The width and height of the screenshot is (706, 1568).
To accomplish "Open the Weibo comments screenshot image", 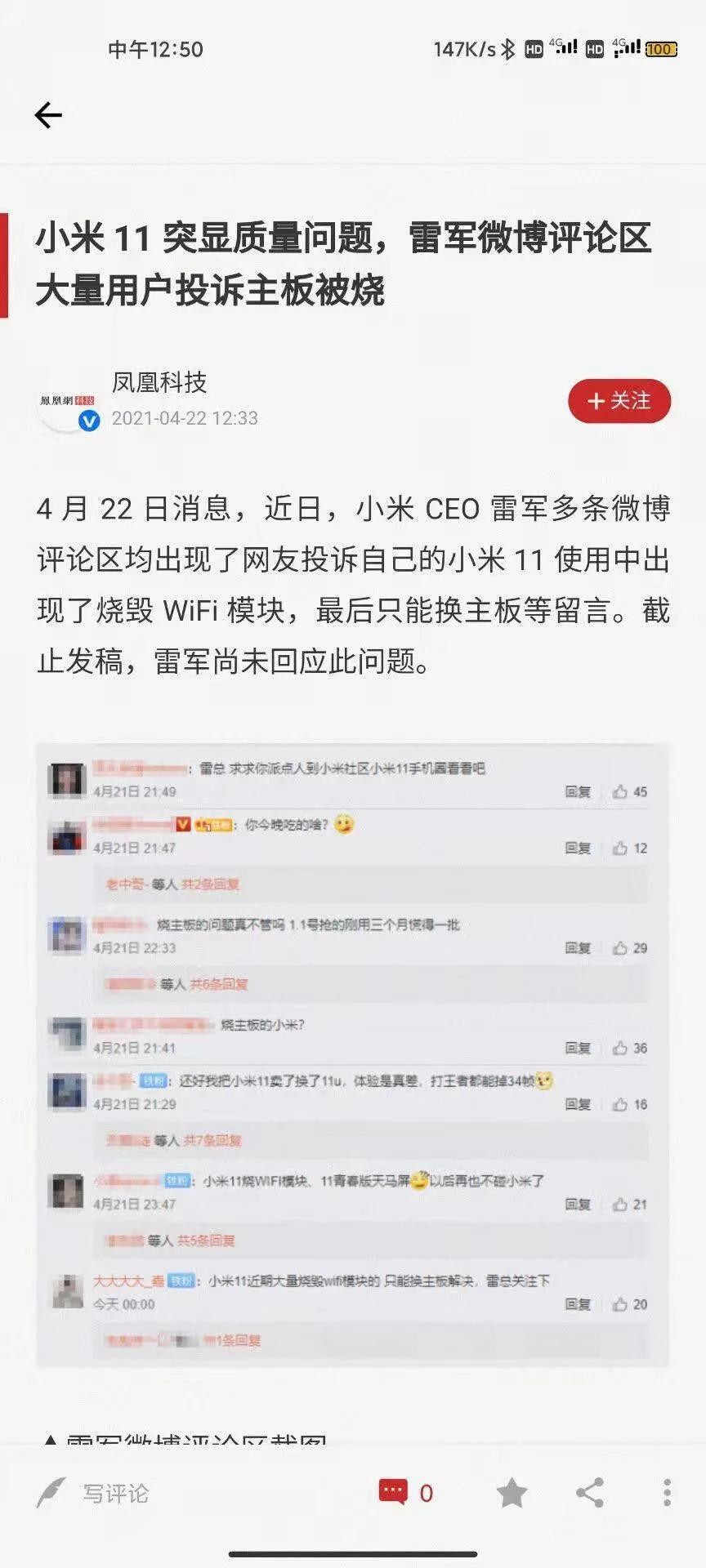I will coord(352,1055).
